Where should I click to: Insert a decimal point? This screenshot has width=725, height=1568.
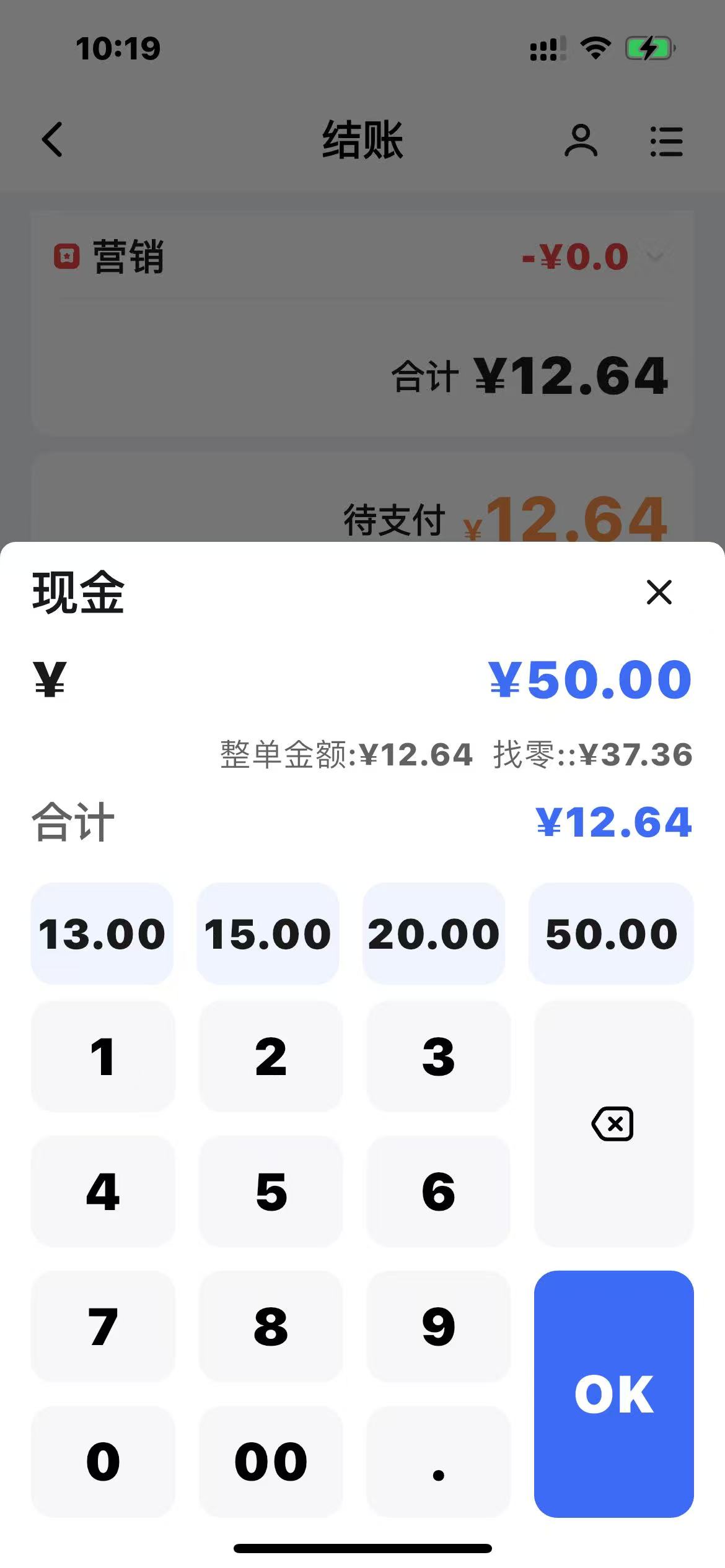tap(438, 1461)
